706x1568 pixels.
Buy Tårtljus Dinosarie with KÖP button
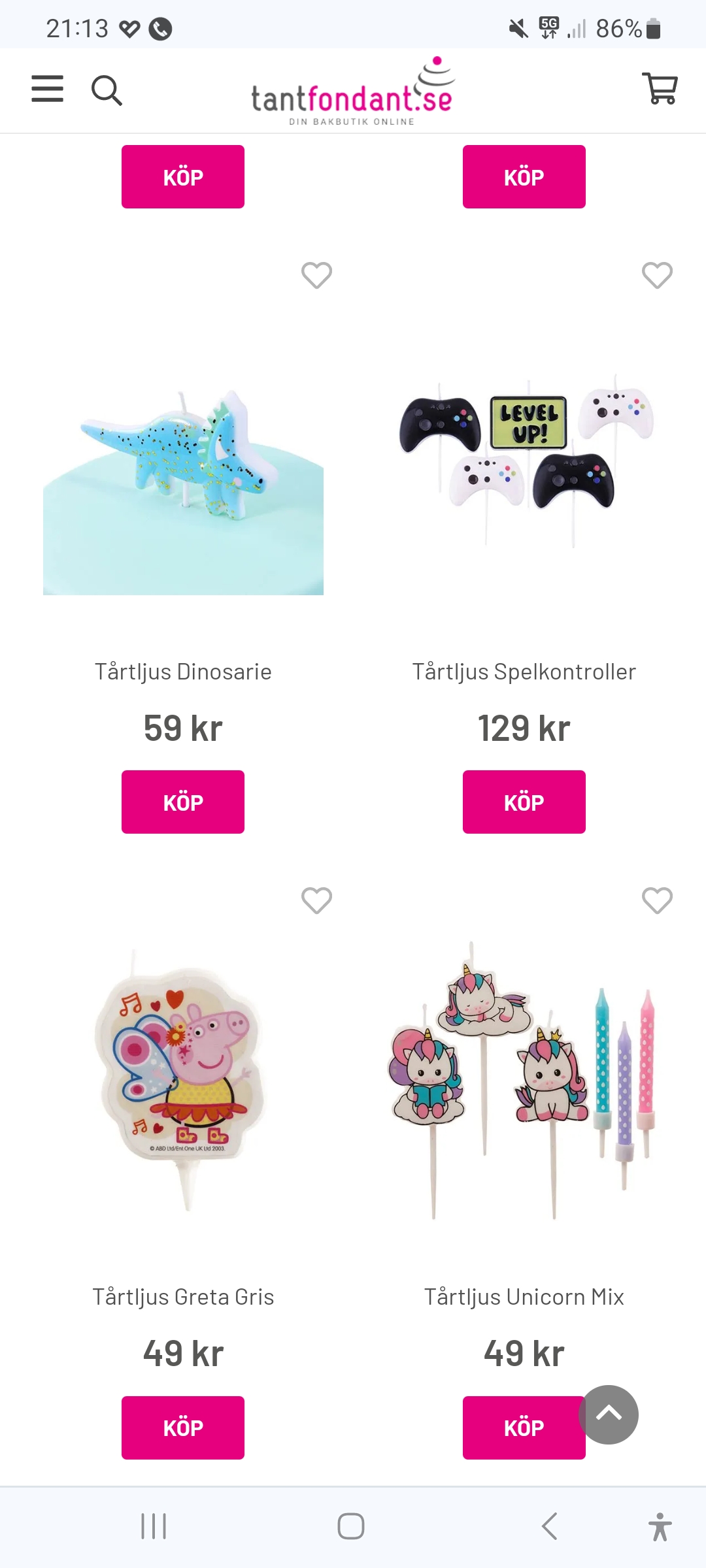click(183, 802)
